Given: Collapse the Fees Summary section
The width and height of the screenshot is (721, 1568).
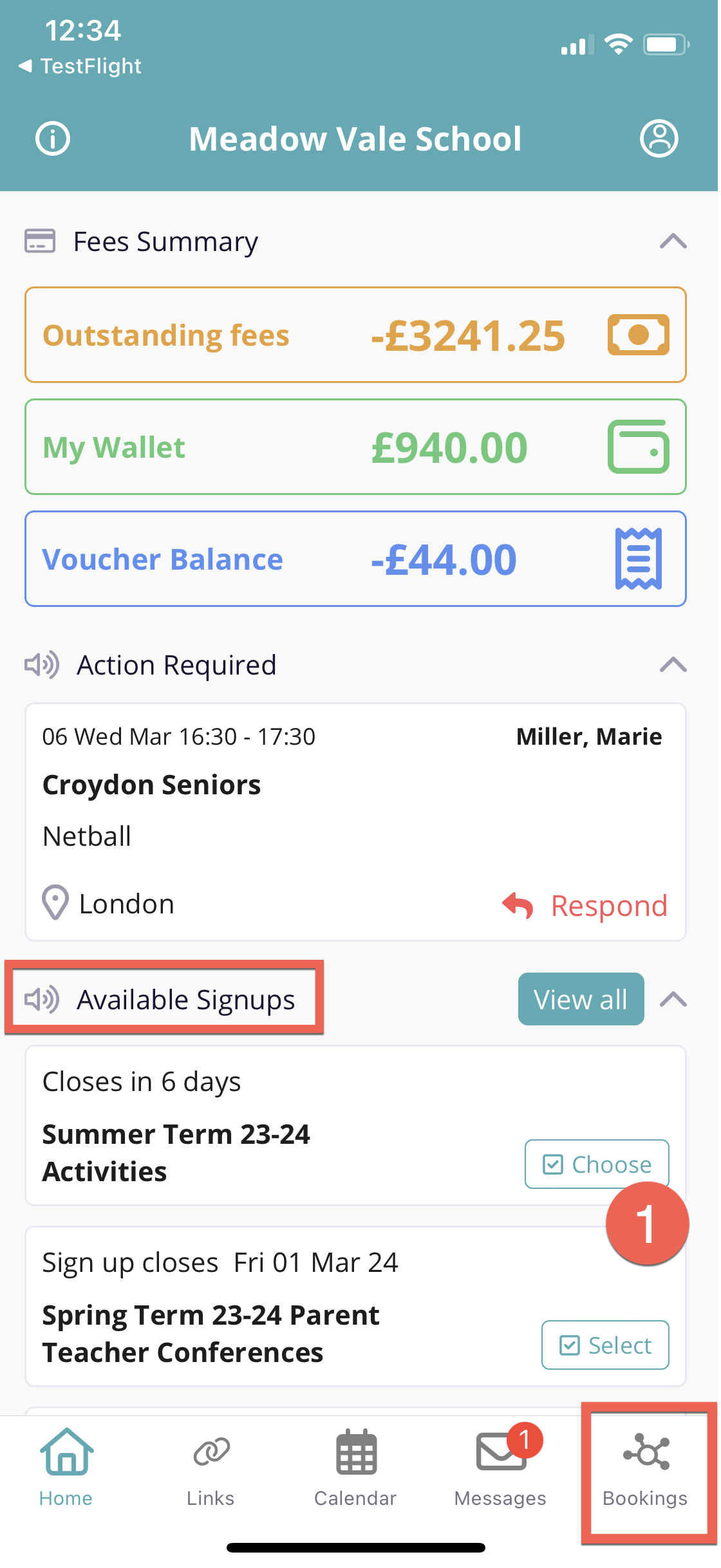Looking at the screenshot, I should [673, 241].
